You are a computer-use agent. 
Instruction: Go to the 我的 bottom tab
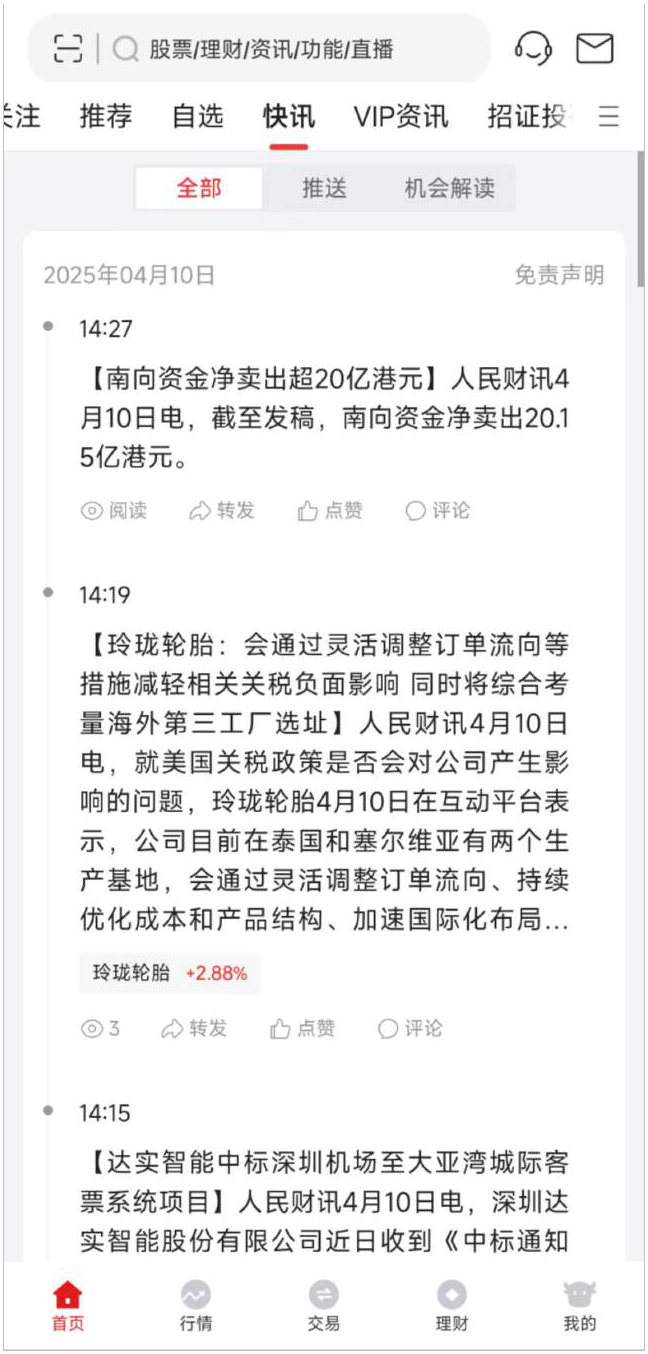coord(580,1306)
